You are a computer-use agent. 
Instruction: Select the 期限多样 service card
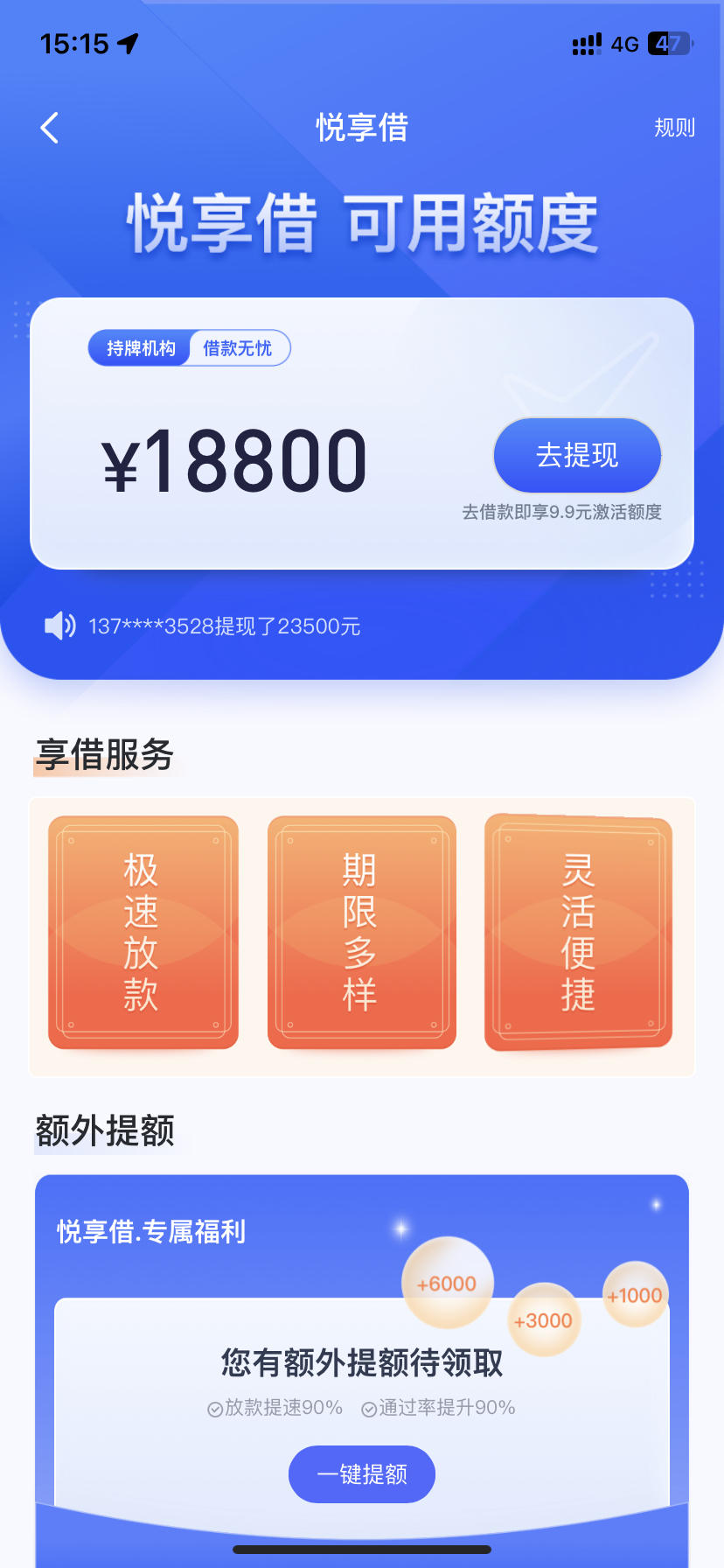click(x=361, y=934)
